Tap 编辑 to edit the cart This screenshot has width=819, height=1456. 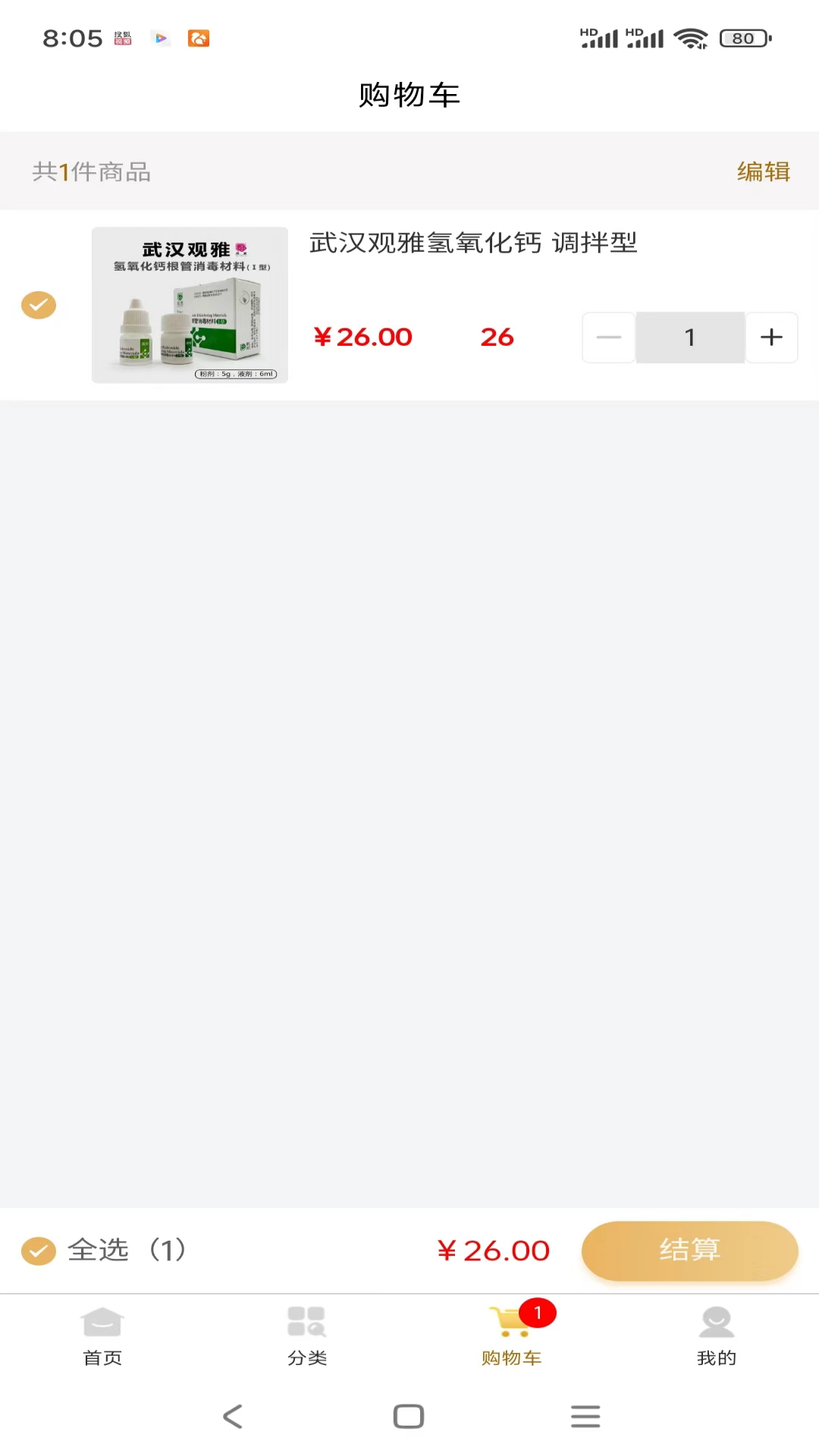click(763, 172)
